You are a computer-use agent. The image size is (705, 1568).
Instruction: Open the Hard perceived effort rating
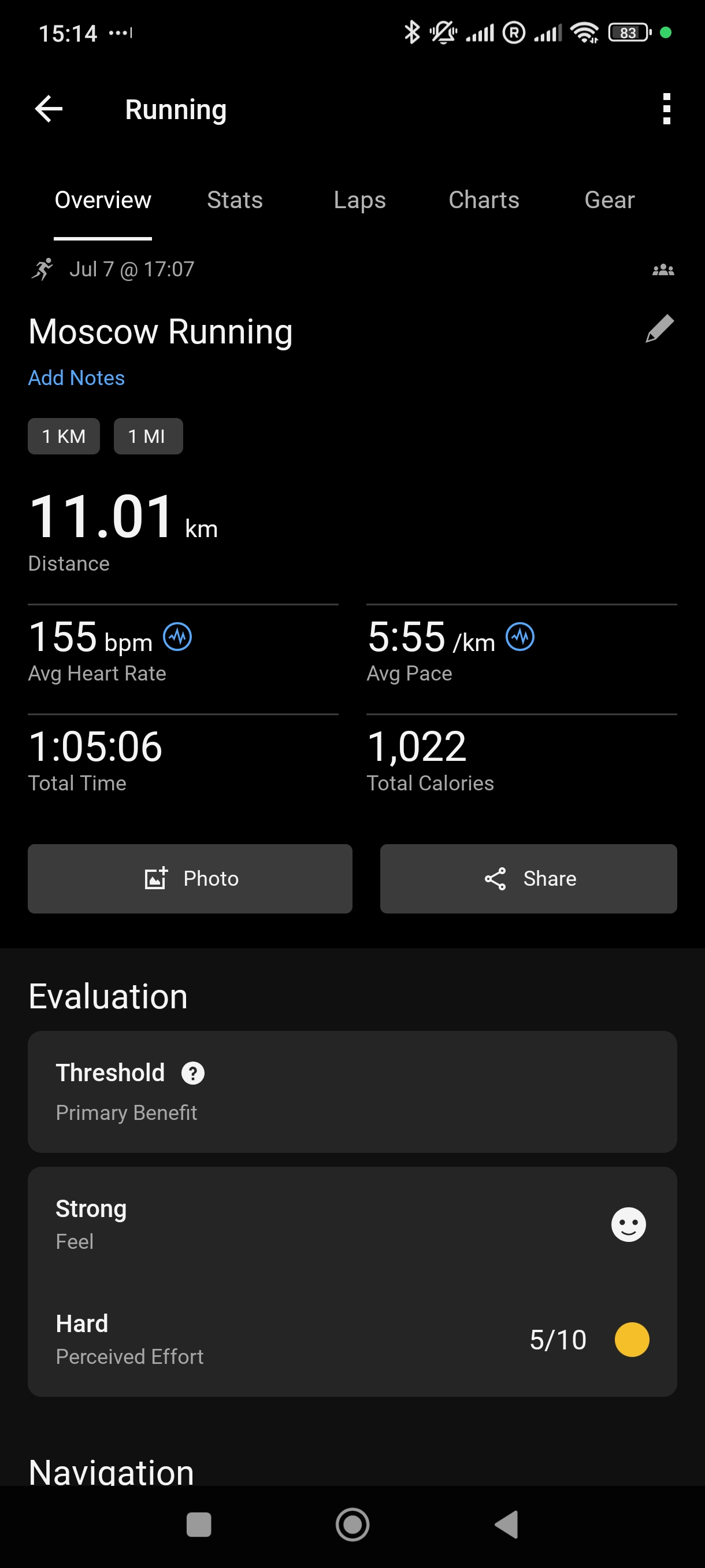click(x=351, y=1340)
